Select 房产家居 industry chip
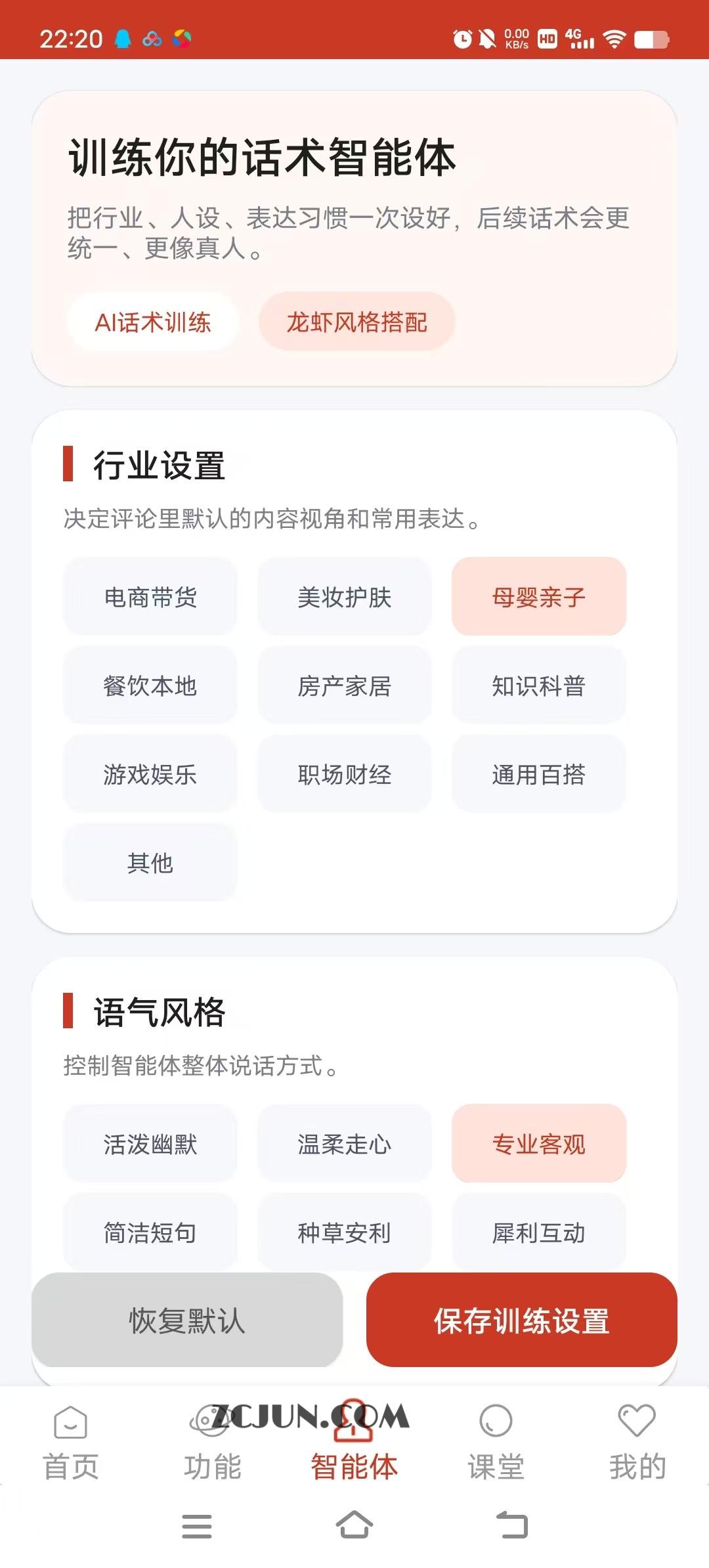Image resolution: width=709 pixels, height=1568 pixels. (344, 686)
